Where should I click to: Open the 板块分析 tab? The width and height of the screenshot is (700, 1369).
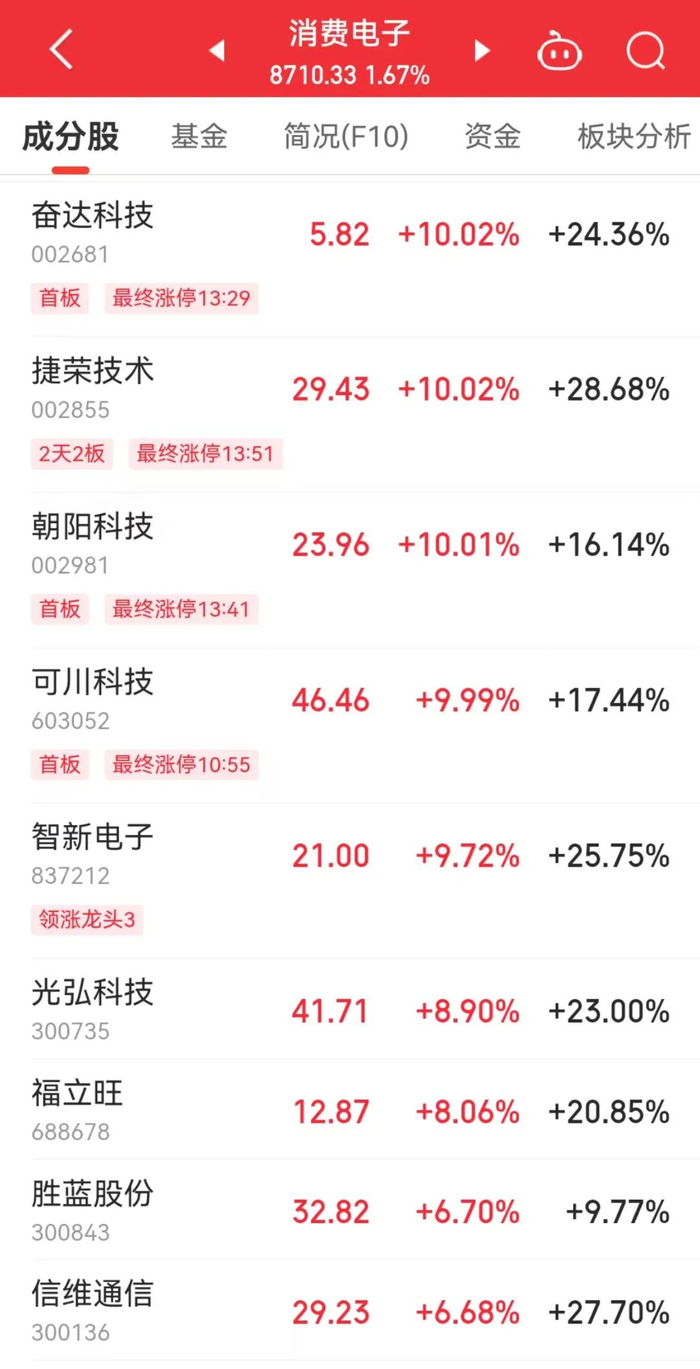tap(634, 136)
